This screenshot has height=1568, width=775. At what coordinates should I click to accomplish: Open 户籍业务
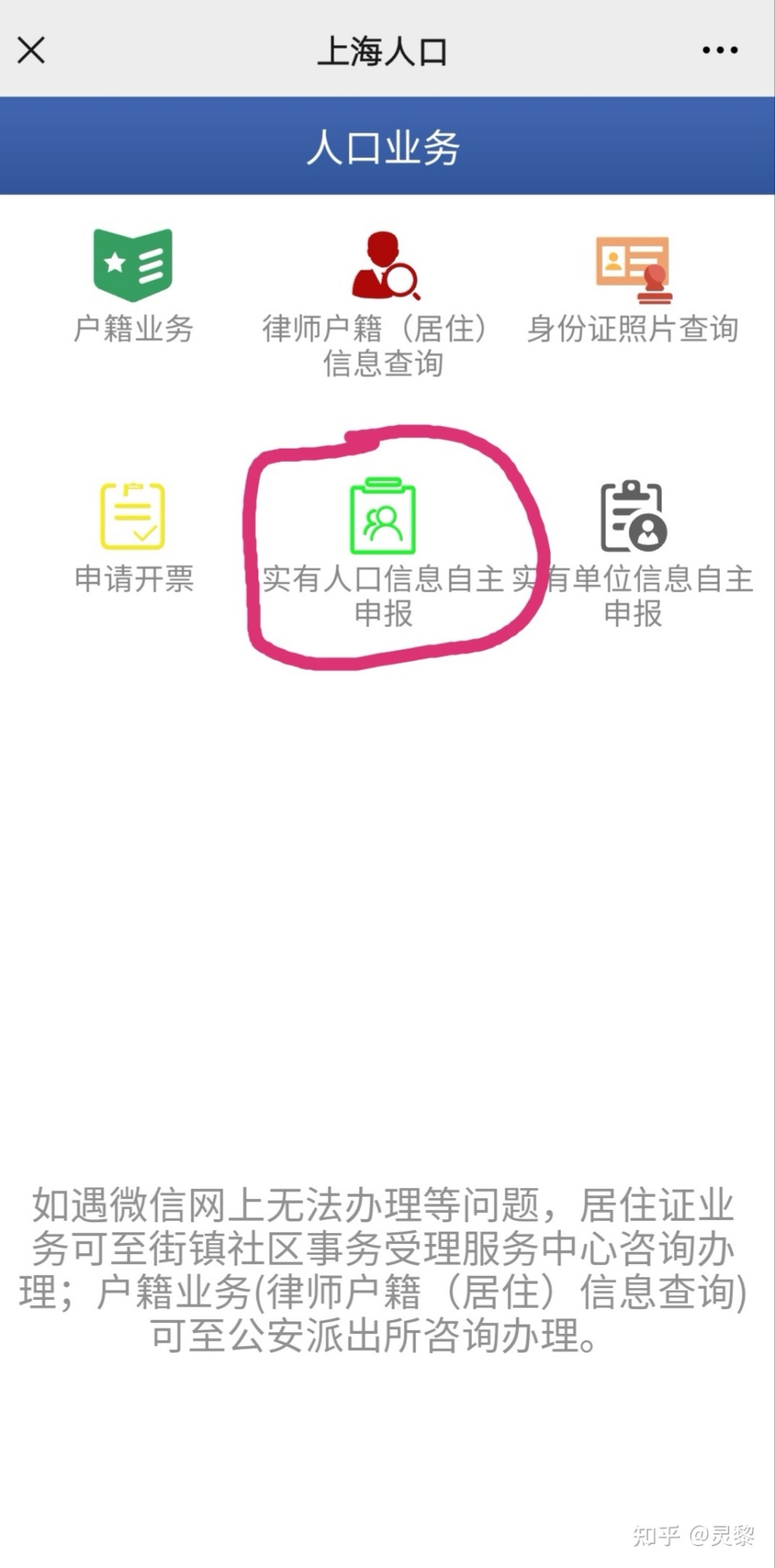(133, 287)
